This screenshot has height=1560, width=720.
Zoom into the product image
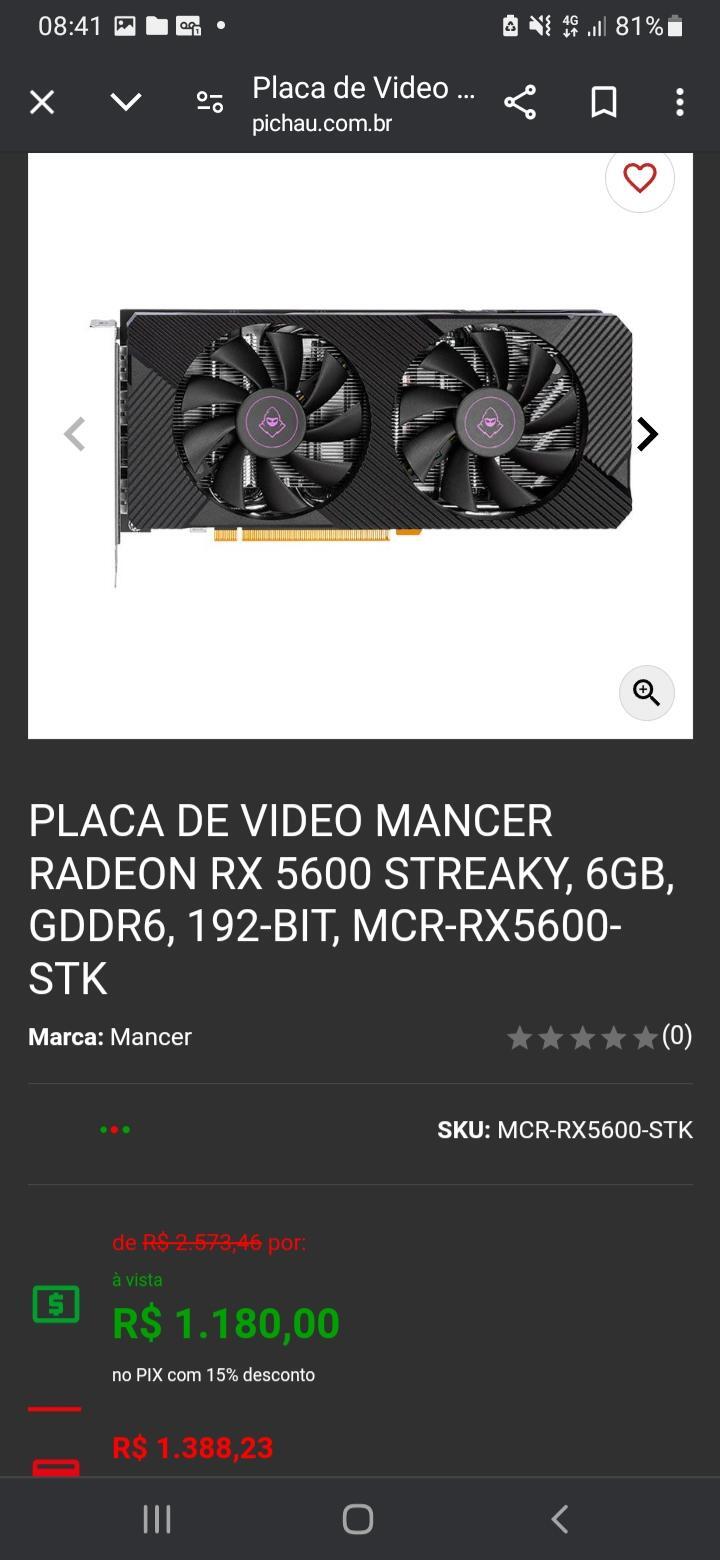click(647, 693)
